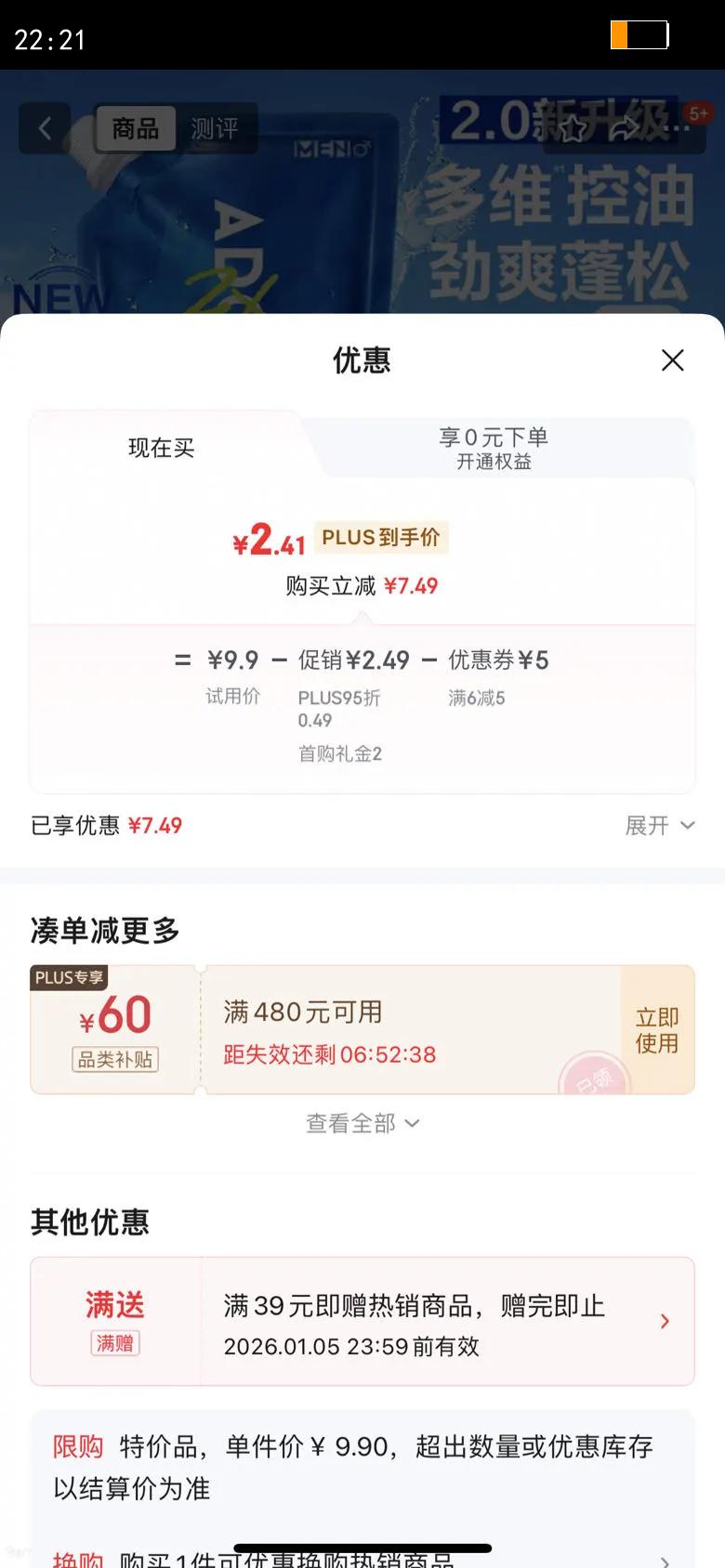
Task: Expand 查看全部 to see all coupons
Action: [362, 1123]
